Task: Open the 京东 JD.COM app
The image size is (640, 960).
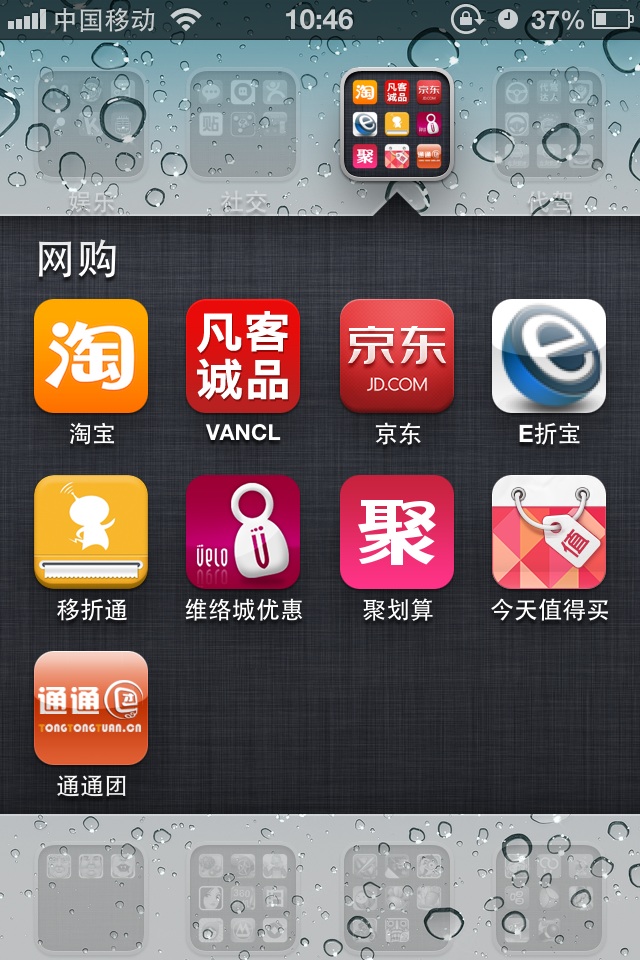Action: pos(397,356)
